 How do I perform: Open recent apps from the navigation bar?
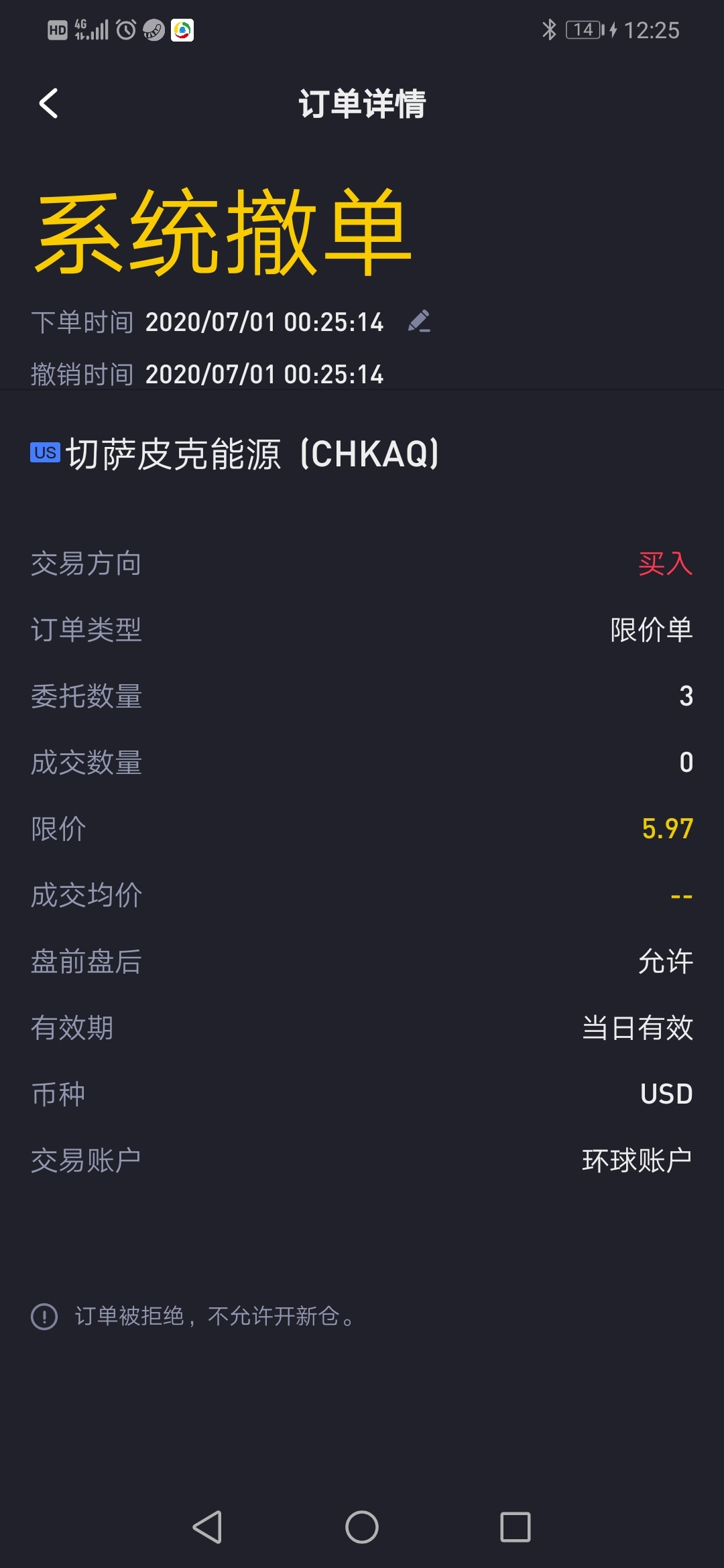pos(515,1527)
